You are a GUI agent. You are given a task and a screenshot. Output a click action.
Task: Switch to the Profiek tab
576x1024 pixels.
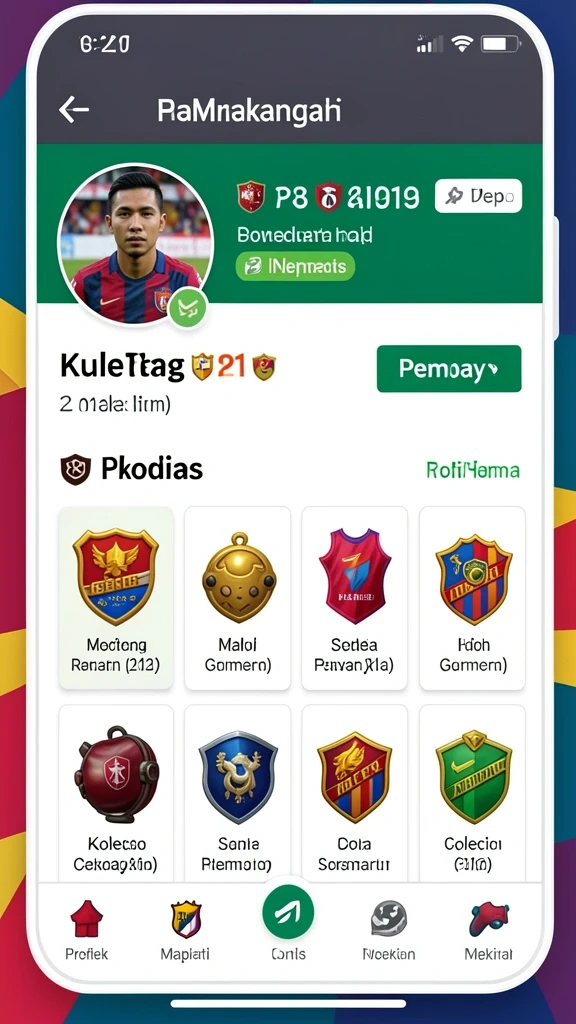click(x=86, y=931)
